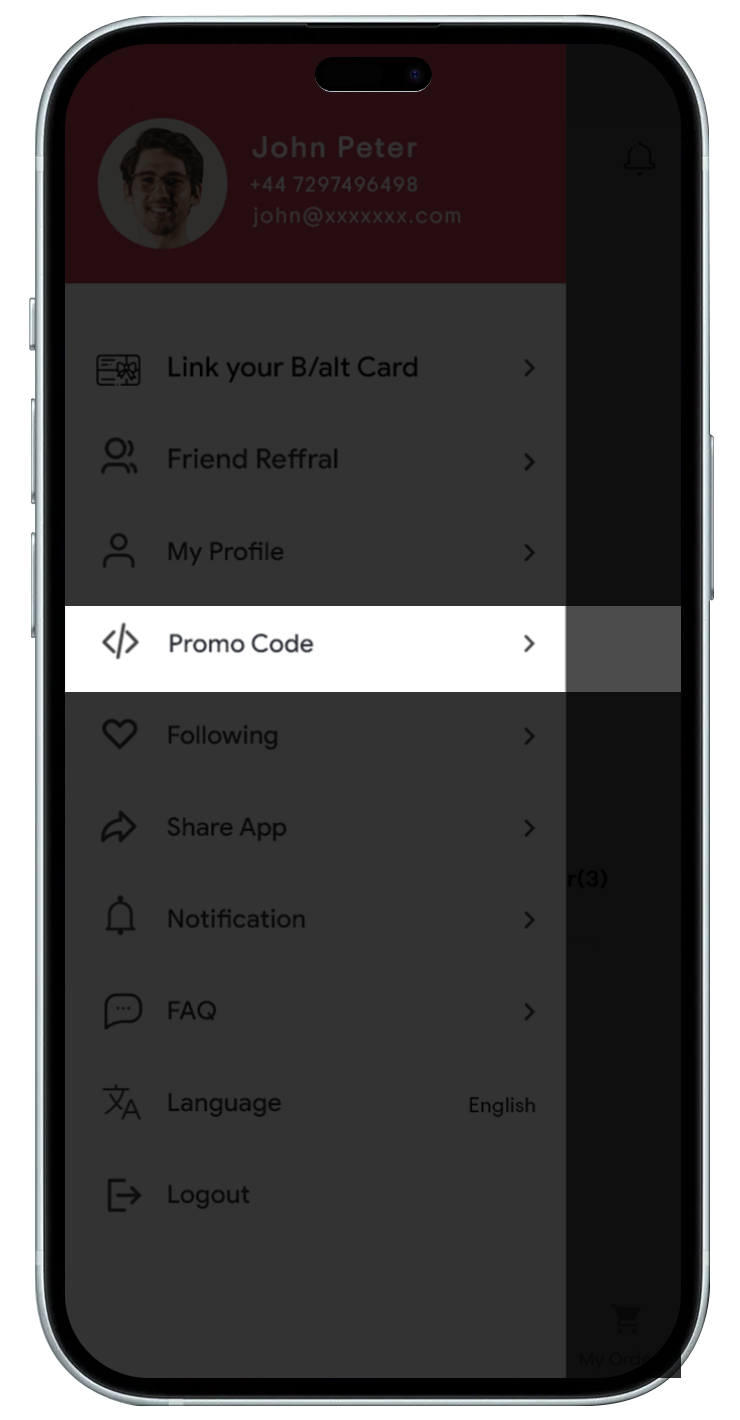Open My Profile
The height and width of the screenshot is (1420, 740).
point(314,552)
